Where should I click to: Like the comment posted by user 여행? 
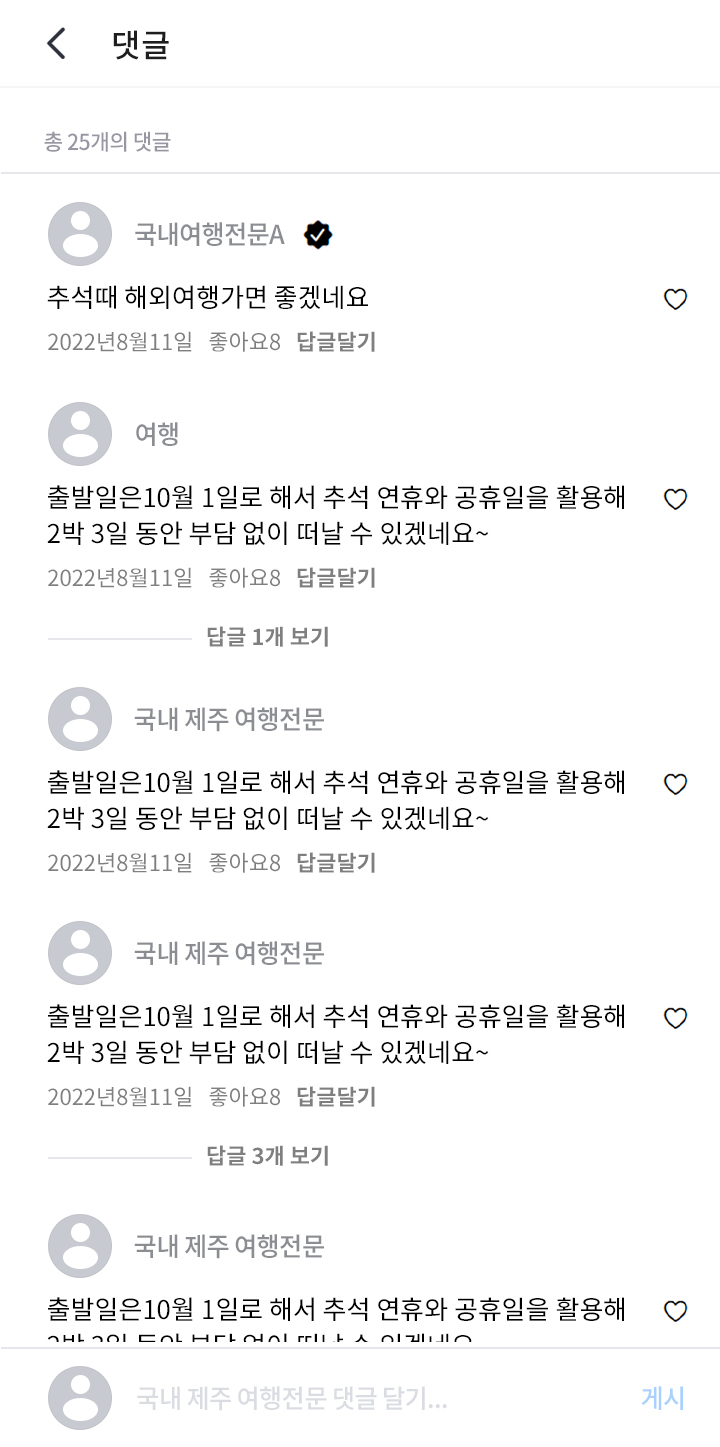tap(676, 499)
